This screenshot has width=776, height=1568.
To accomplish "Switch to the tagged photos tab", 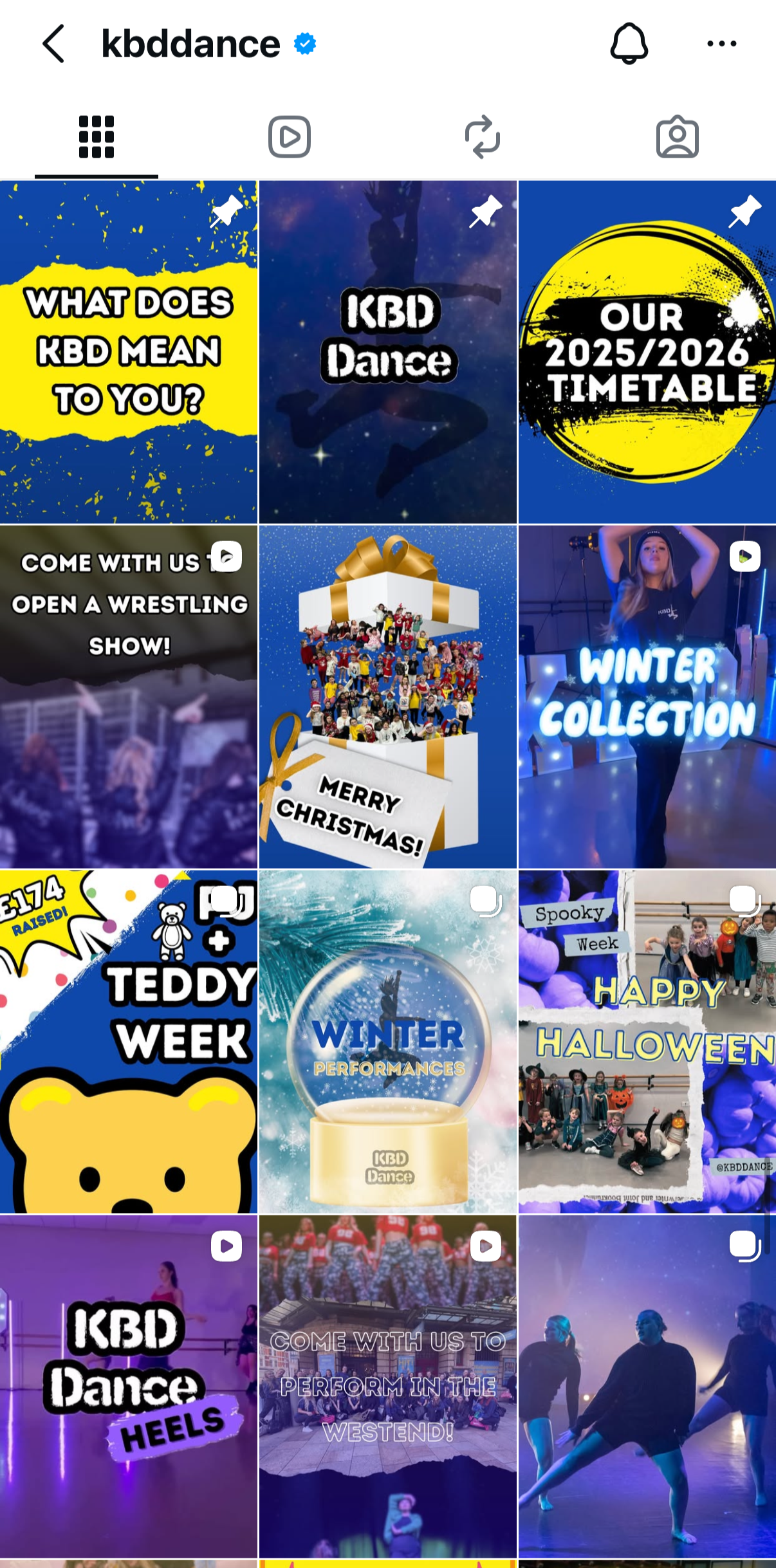I will (678, 137).
